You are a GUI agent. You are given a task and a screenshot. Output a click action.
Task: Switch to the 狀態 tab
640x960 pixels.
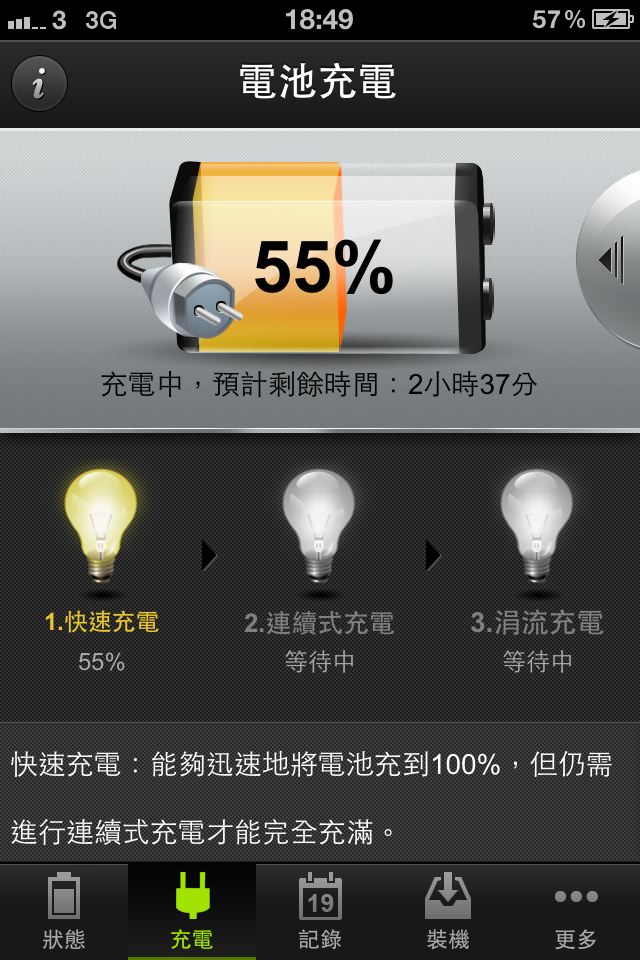64,911
